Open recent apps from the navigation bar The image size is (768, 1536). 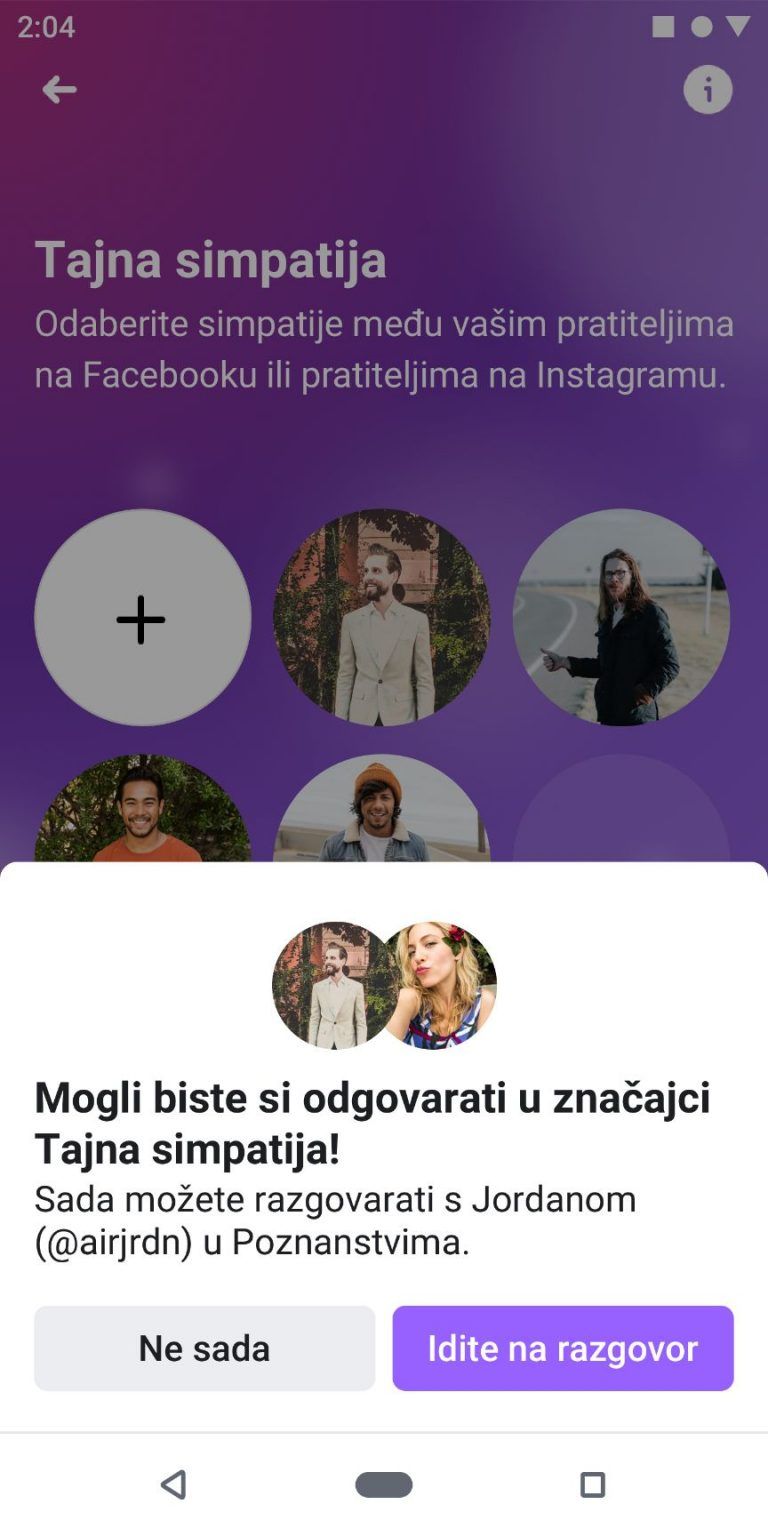[x=593, y=1484]
